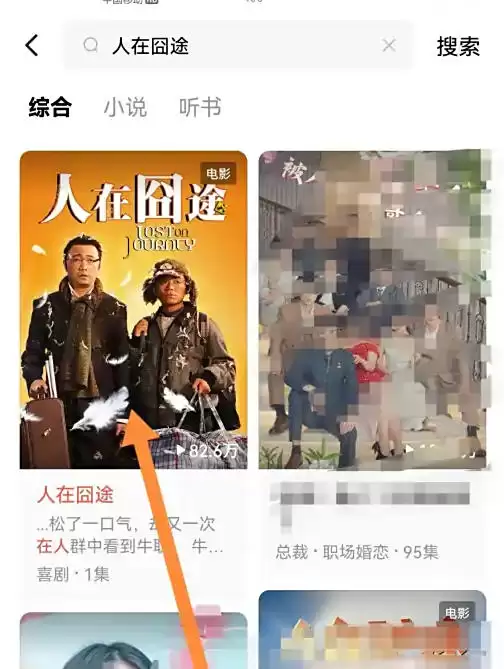
Task: Select the 综合 tab
Action: pos(50,107)
